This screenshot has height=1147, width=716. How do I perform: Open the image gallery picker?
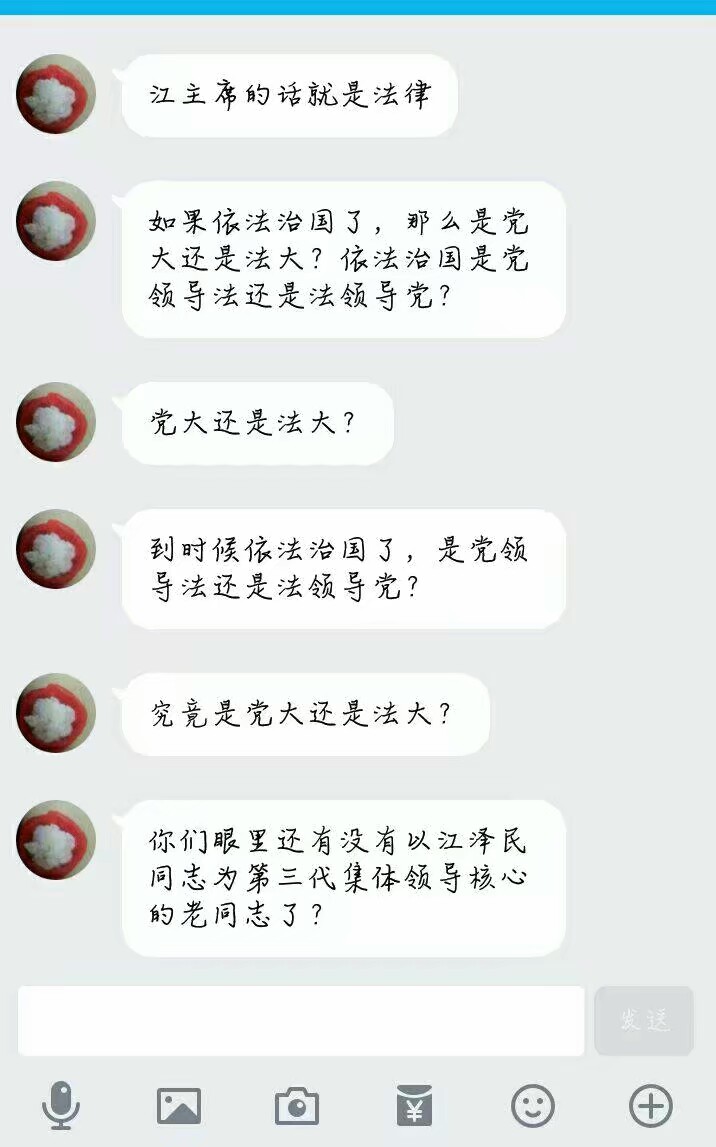coord(179,1105)
